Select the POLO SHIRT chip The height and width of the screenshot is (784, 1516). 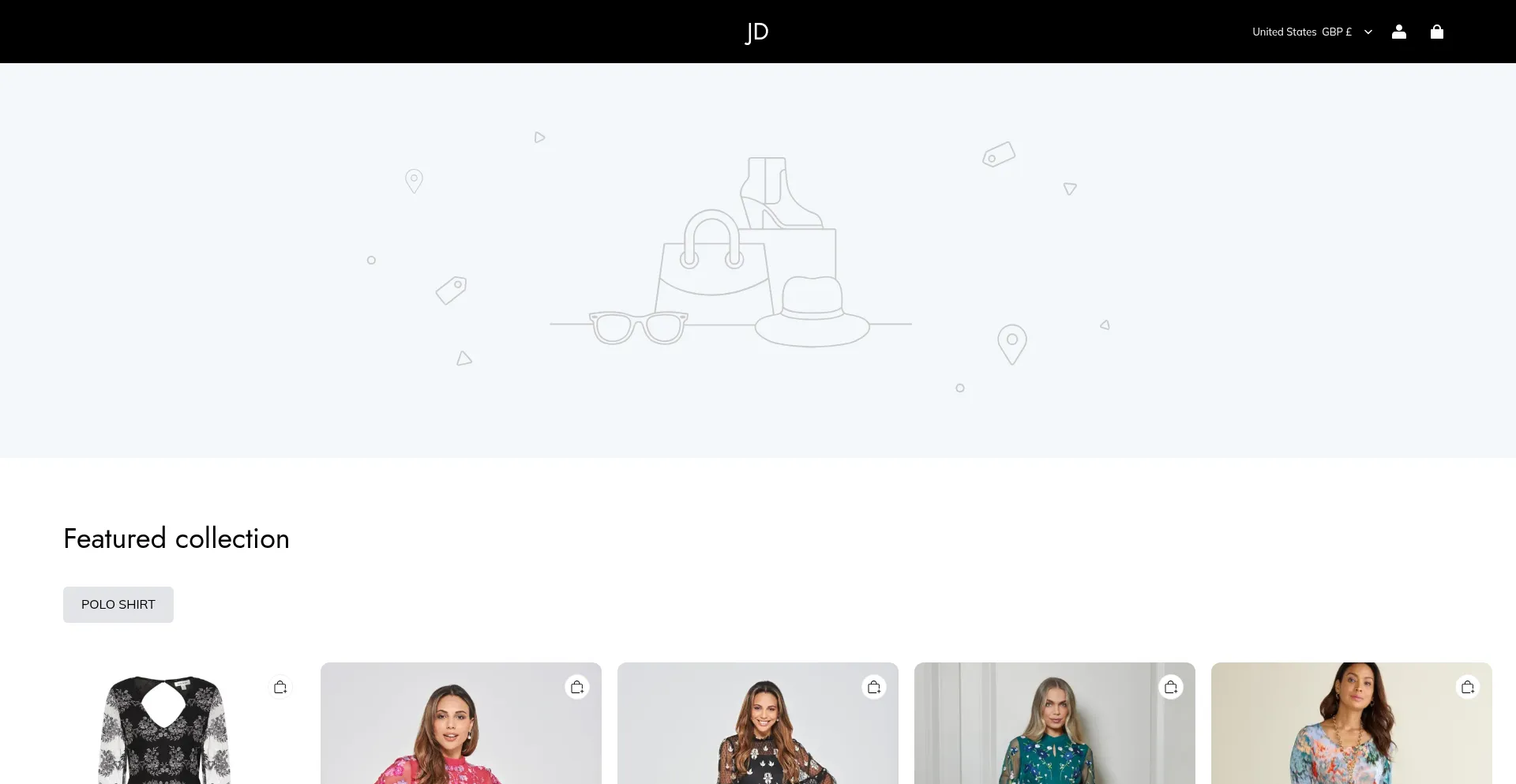118,604
